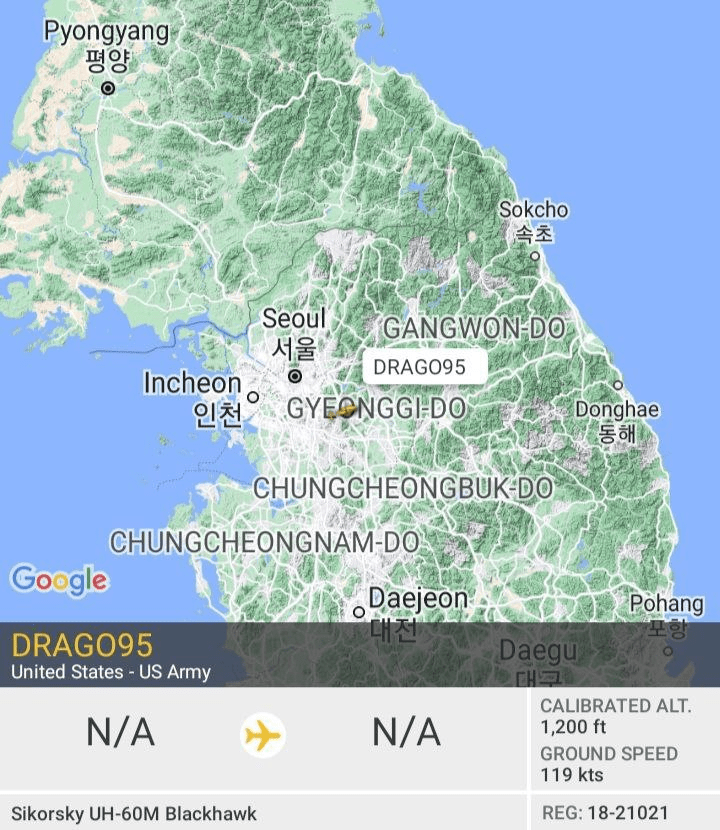Tap the yellow aircraft marker on map

pos(345,409)
